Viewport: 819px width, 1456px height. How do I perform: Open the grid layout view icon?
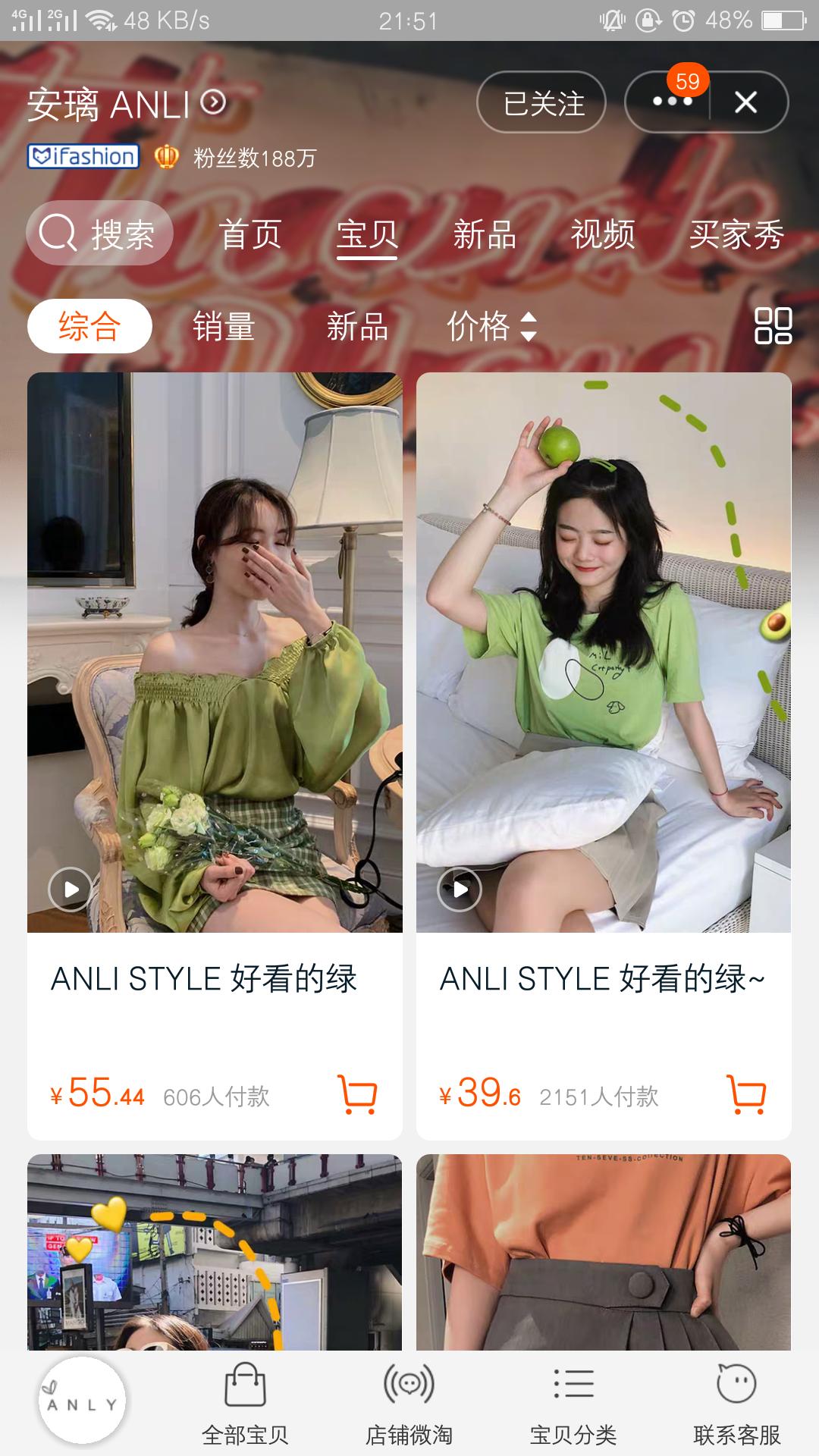pyautogui.click(x=772, y=326)
